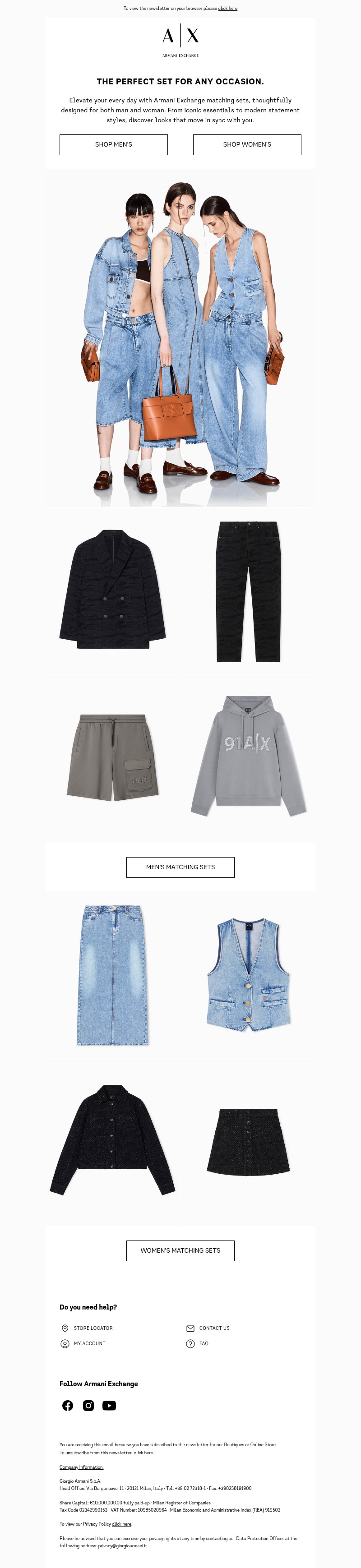Open the black double-breasted blazer product

tap(113, 590)
